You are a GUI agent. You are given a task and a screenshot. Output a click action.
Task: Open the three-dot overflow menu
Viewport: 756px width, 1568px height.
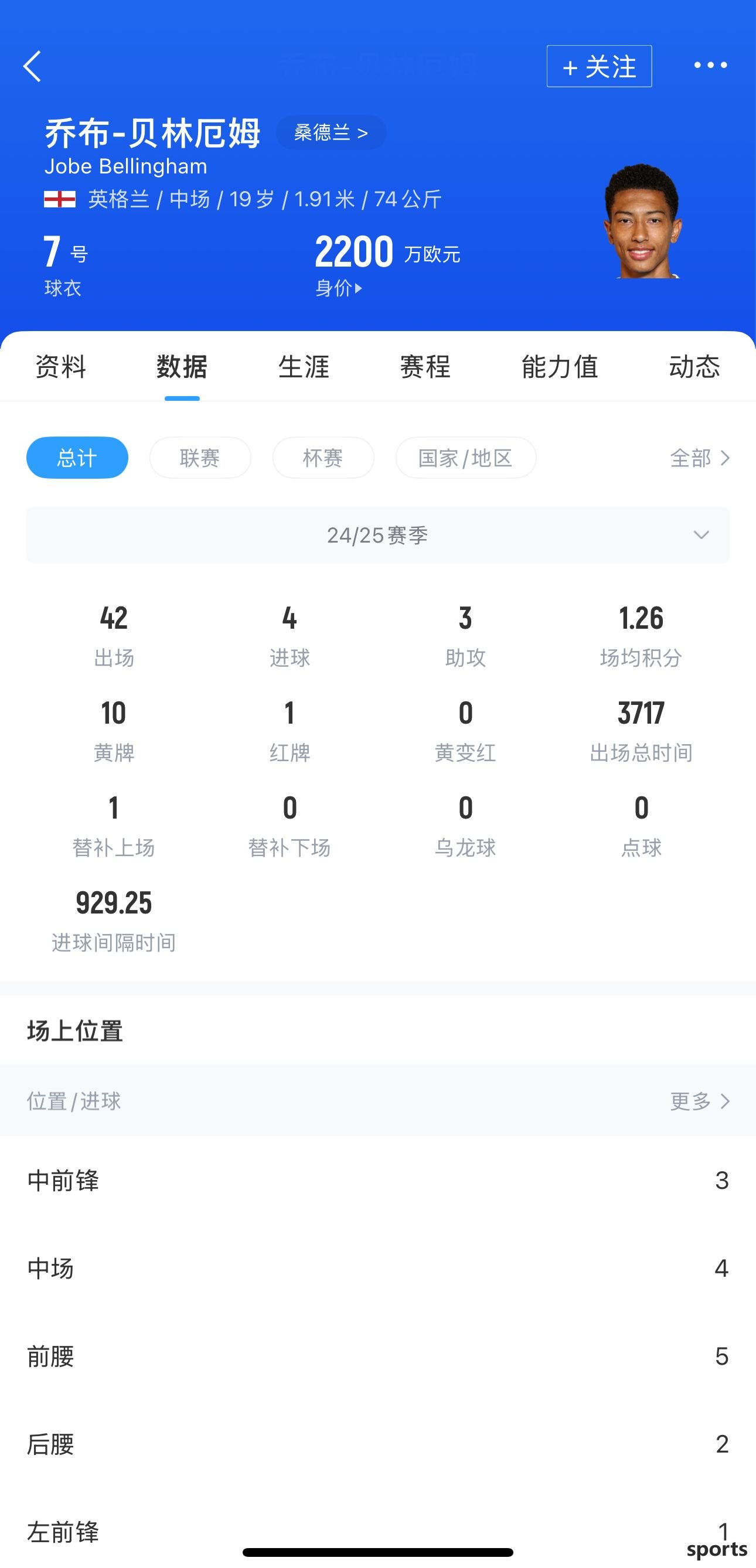(710, 65)
